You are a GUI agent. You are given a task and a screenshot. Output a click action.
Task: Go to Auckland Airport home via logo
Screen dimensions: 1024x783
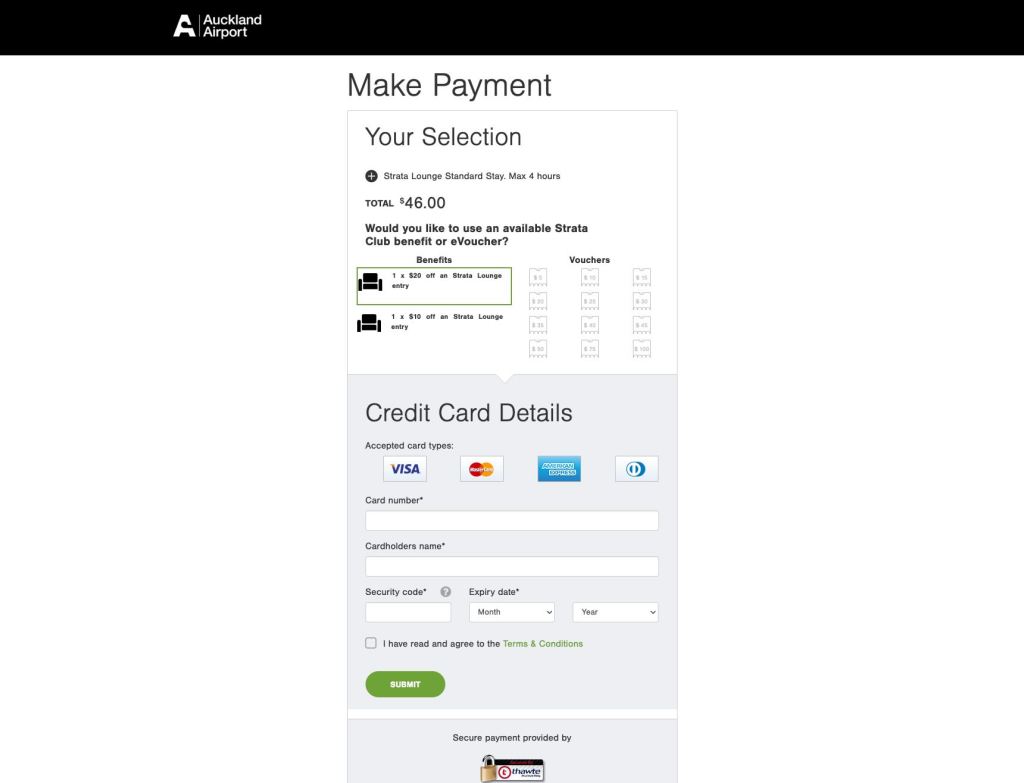click(218, 26)
